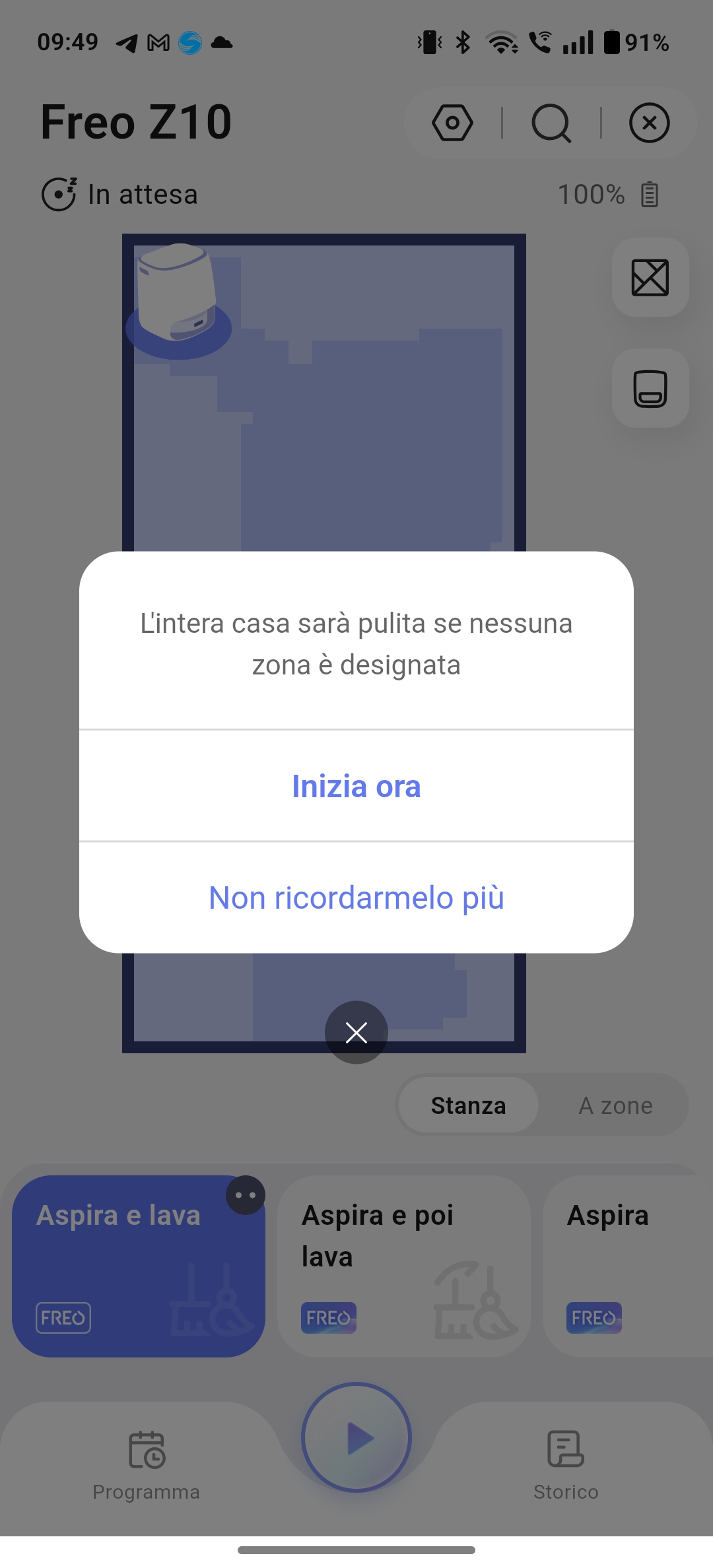Open the base station icon
The width and height of the screenshot is (713, 1568).
650,388
